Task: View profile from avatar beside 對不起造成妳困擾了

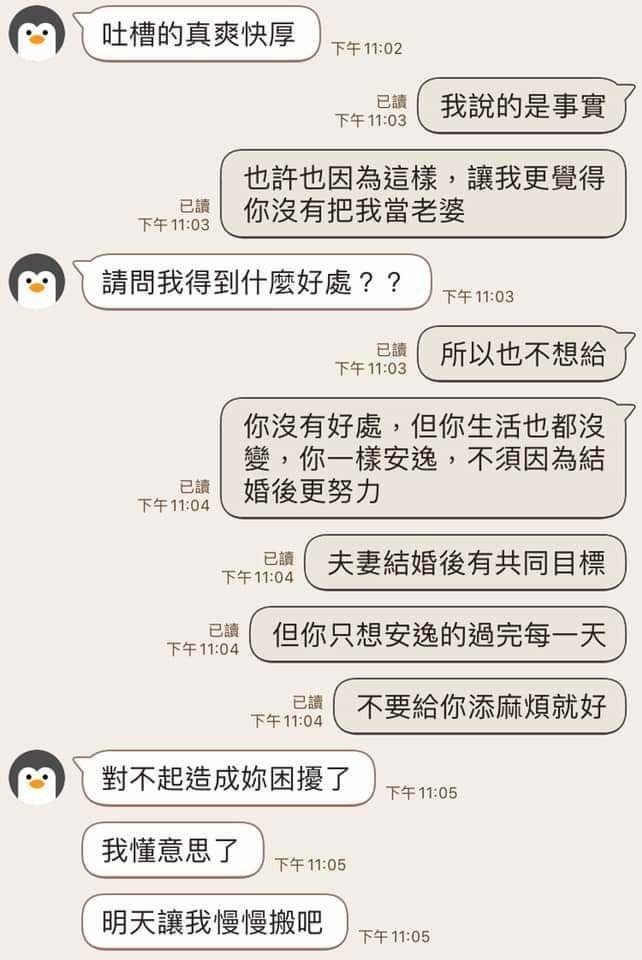Action: [37, 777]
